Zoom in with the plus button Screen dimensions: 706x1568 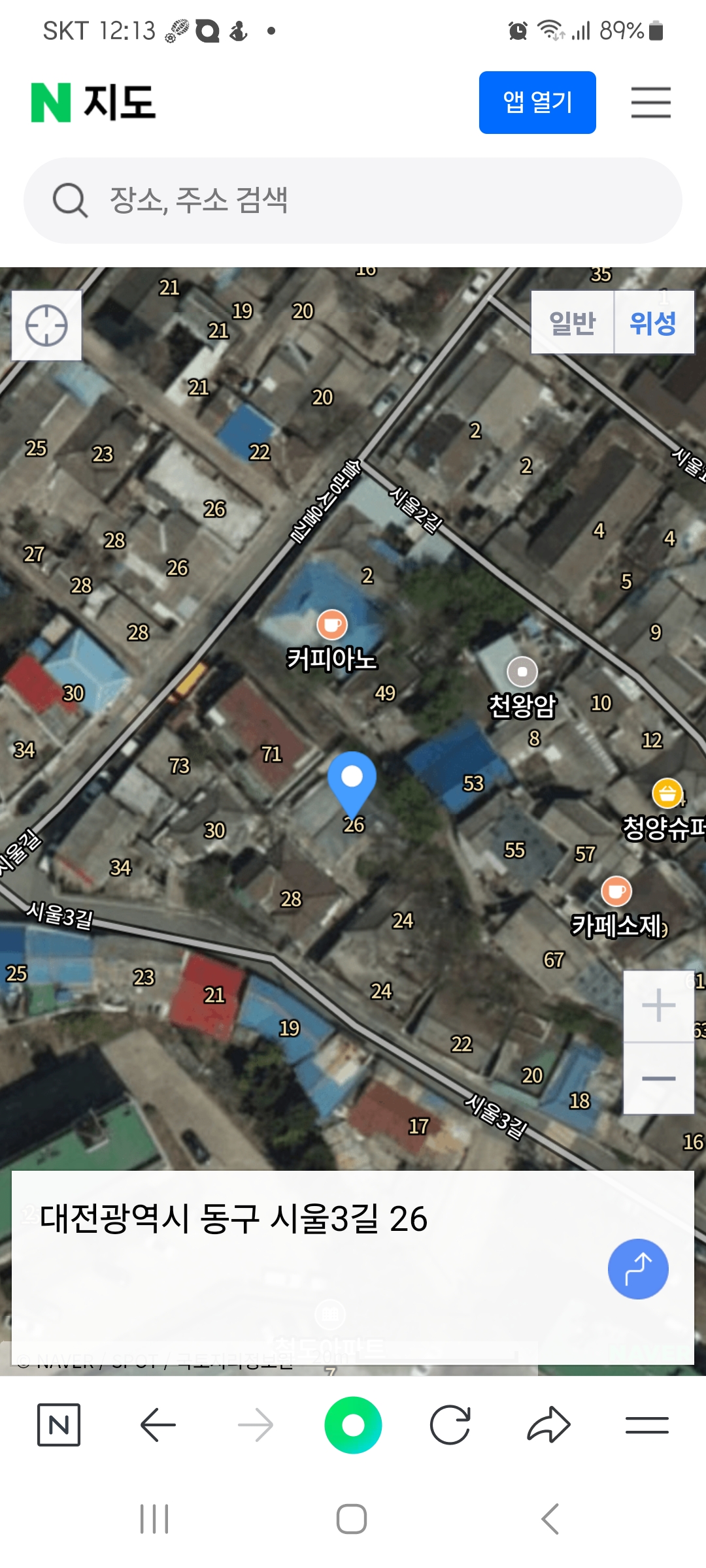pyautogui.click(x=658, y=1005)
